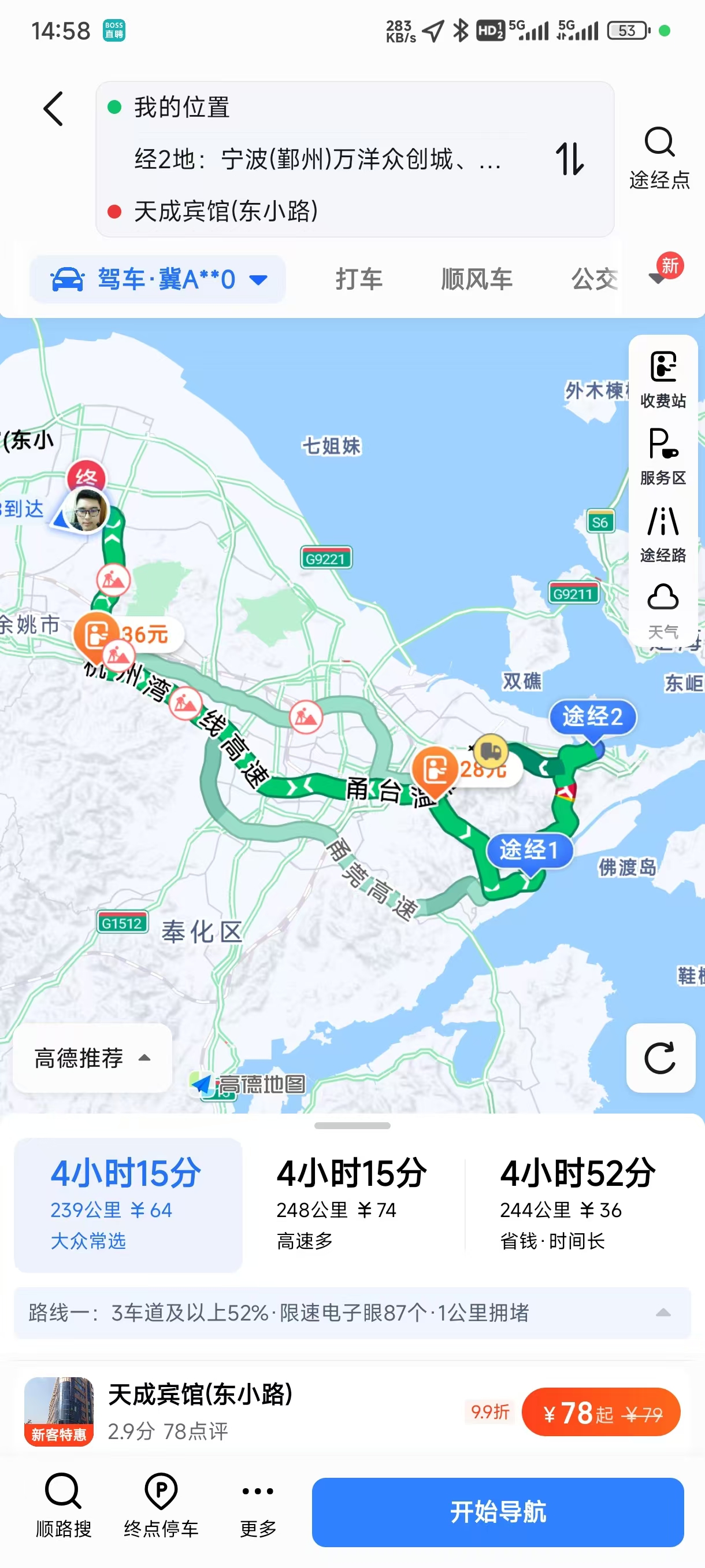The width and height of the screenshot is (705, 1568).
Task: Show 服务区 service areas along route
Action: pos(663,456)
